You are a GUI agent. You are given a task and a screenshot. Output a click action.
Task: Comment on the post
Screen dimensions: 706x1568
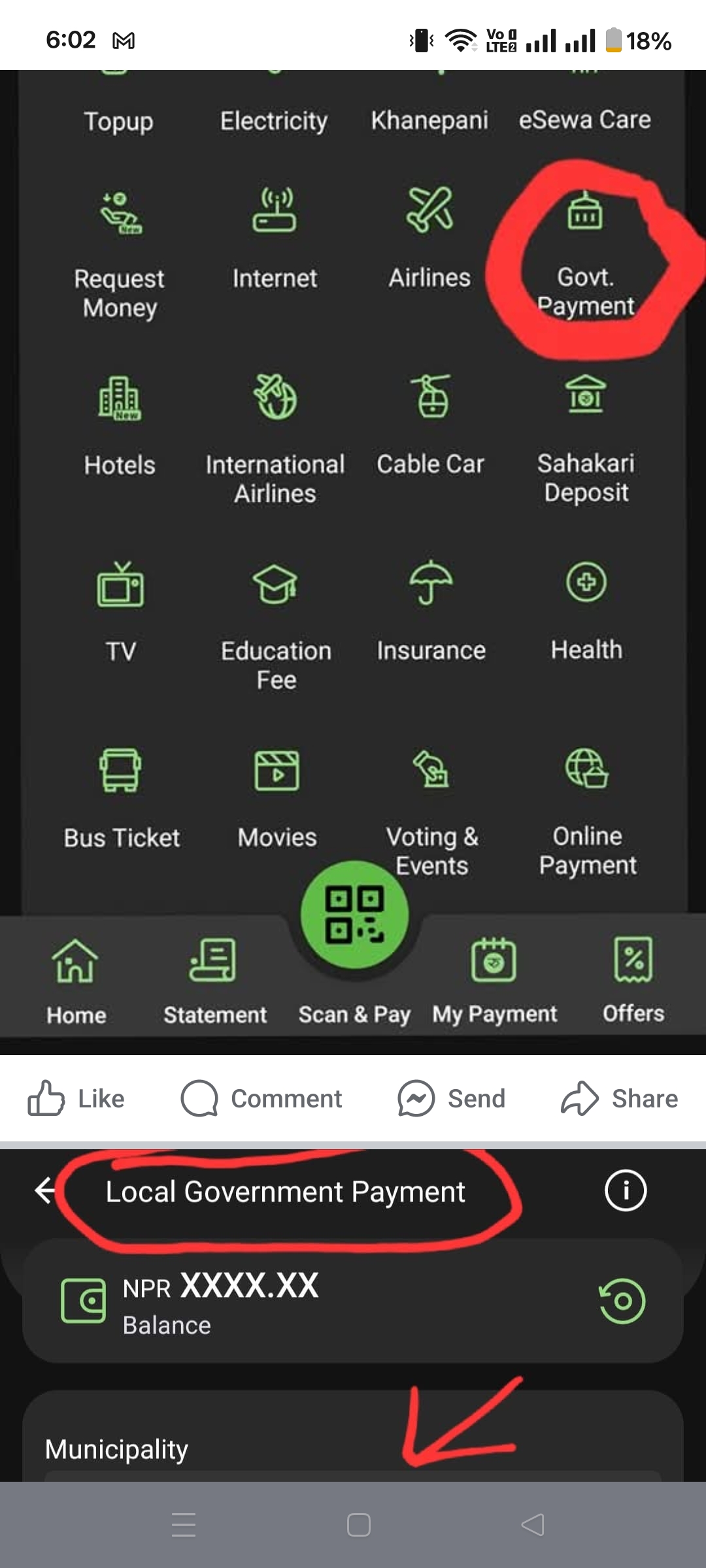point(261,1098)
